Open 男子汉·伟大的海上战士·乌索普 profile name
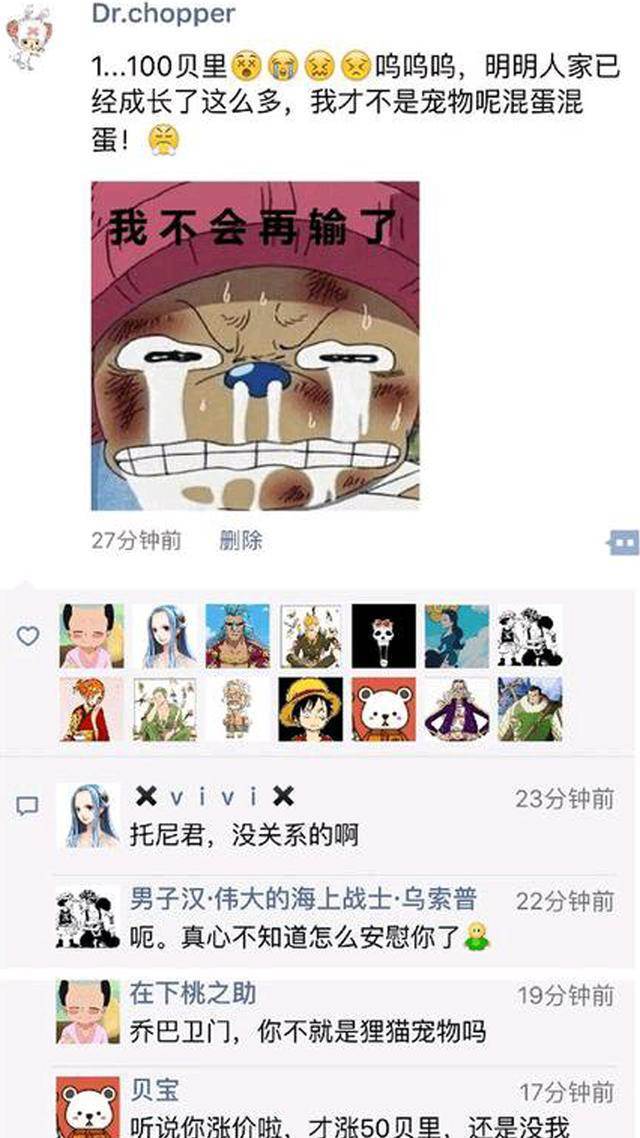Viewport: 640px width, 1138px height. click(x=304, y=898)
